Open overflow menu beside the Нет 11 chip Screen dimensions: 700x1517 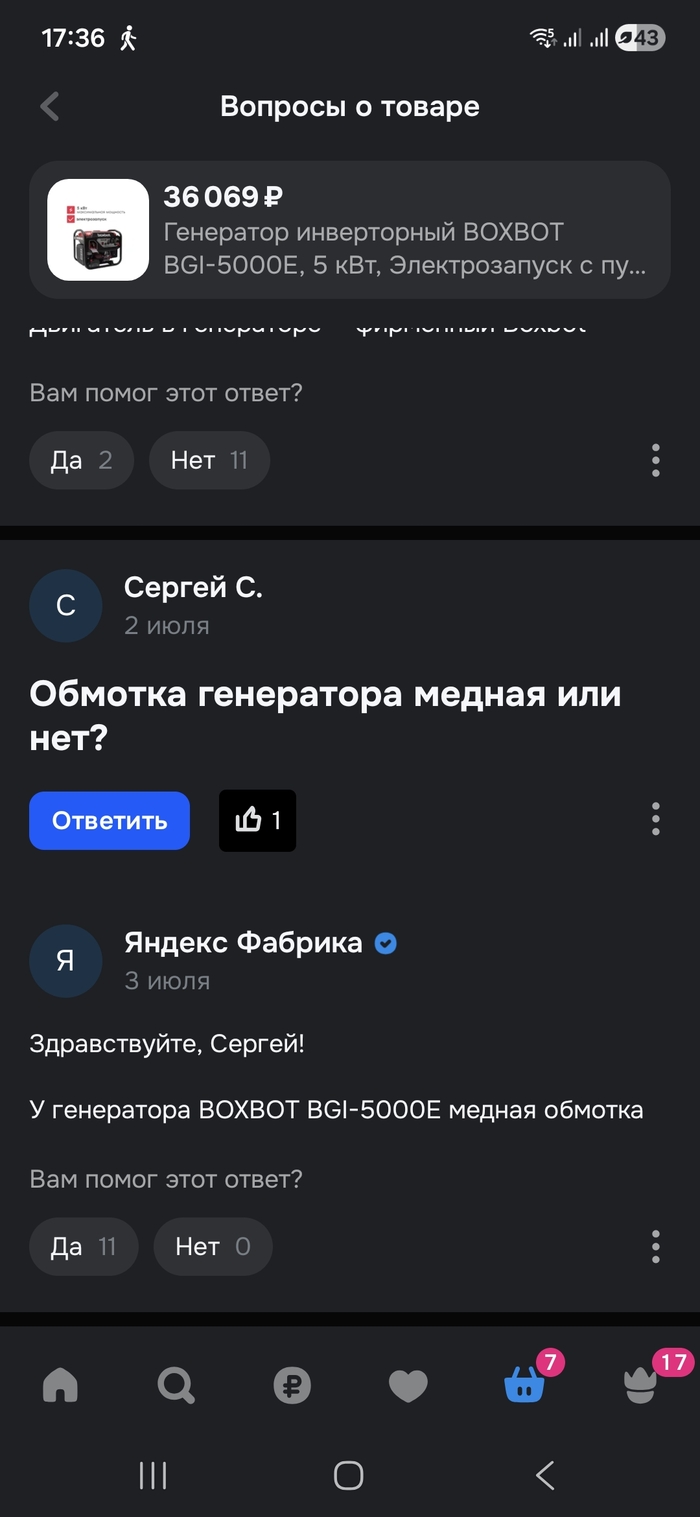click(x=656, y=460)
